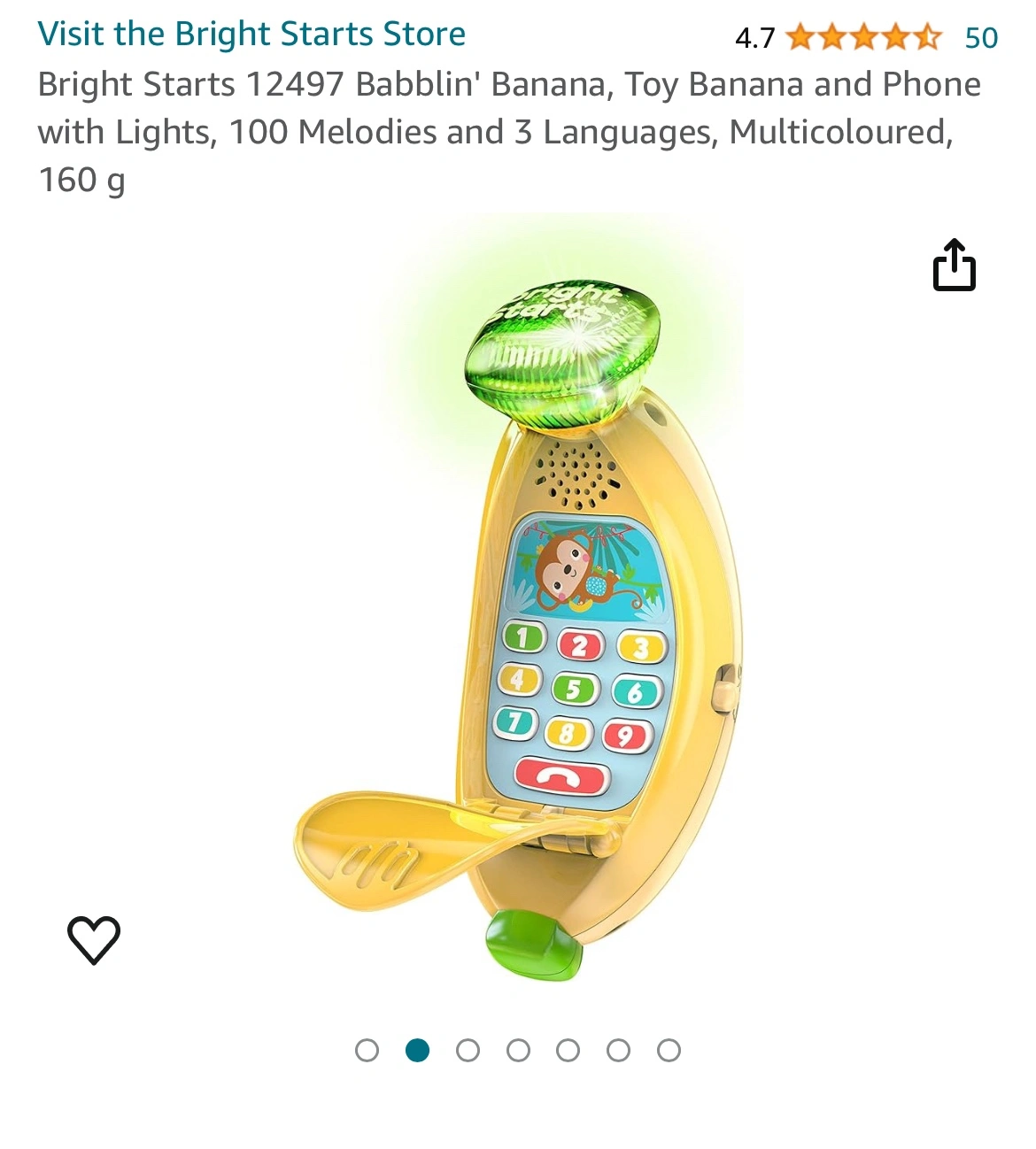This screenshot has height=1149, width=1036.
Task: Jump to the first image dot
Action: [367, 1051]
